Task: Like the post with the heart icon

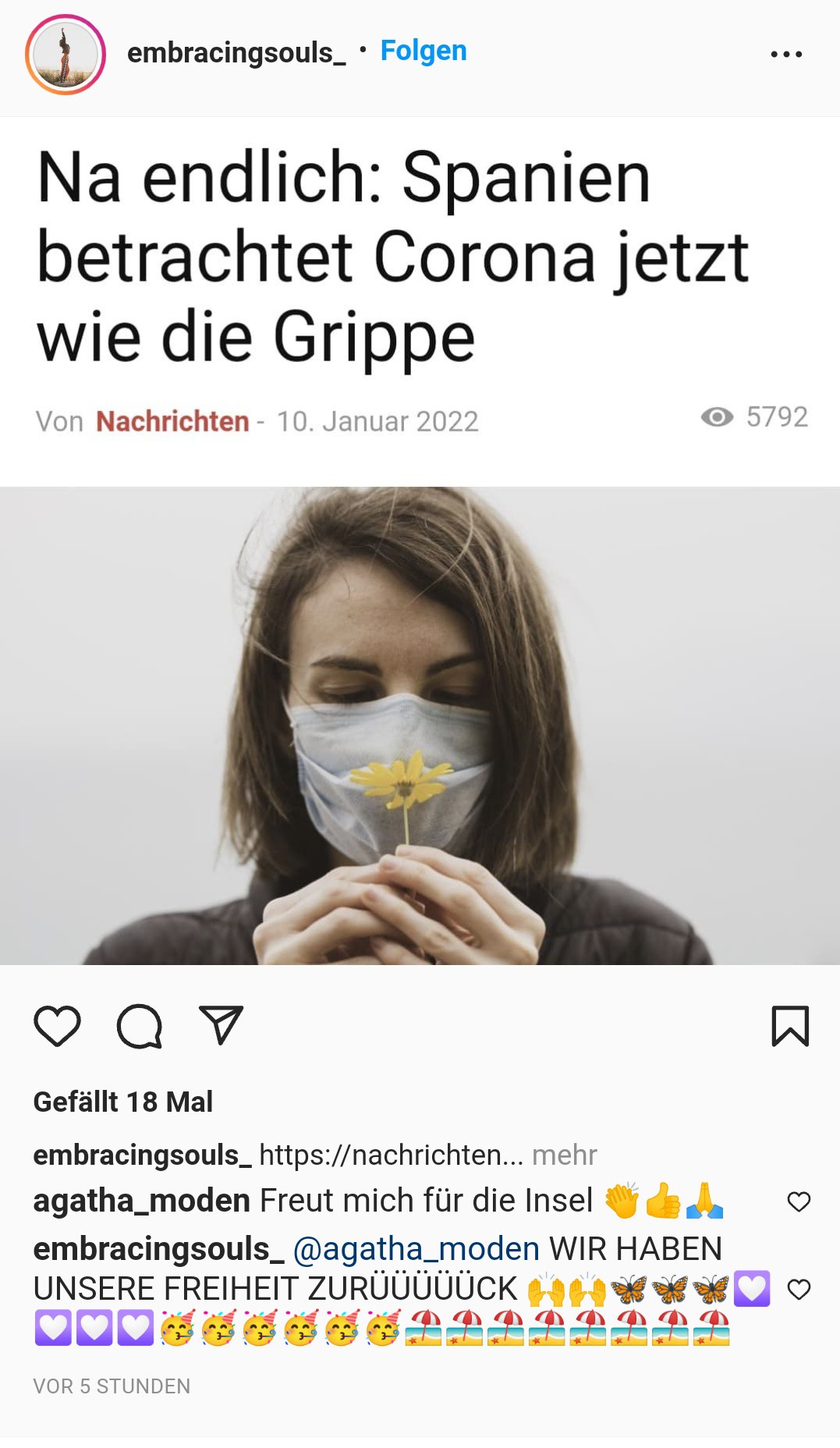Action: coord(57,1025)
